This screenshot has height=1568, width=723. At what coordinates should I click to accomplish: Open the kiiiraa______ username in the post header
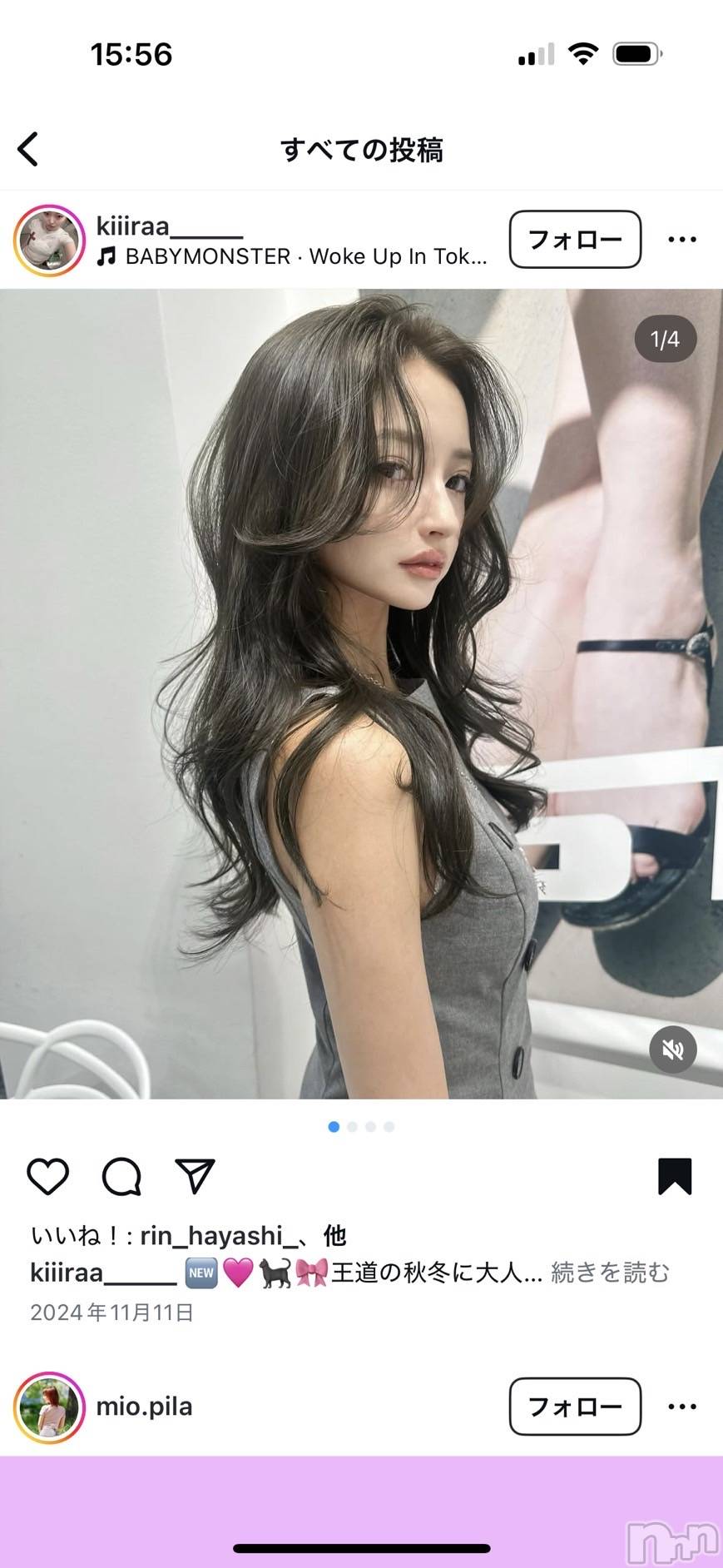point(169,226)
